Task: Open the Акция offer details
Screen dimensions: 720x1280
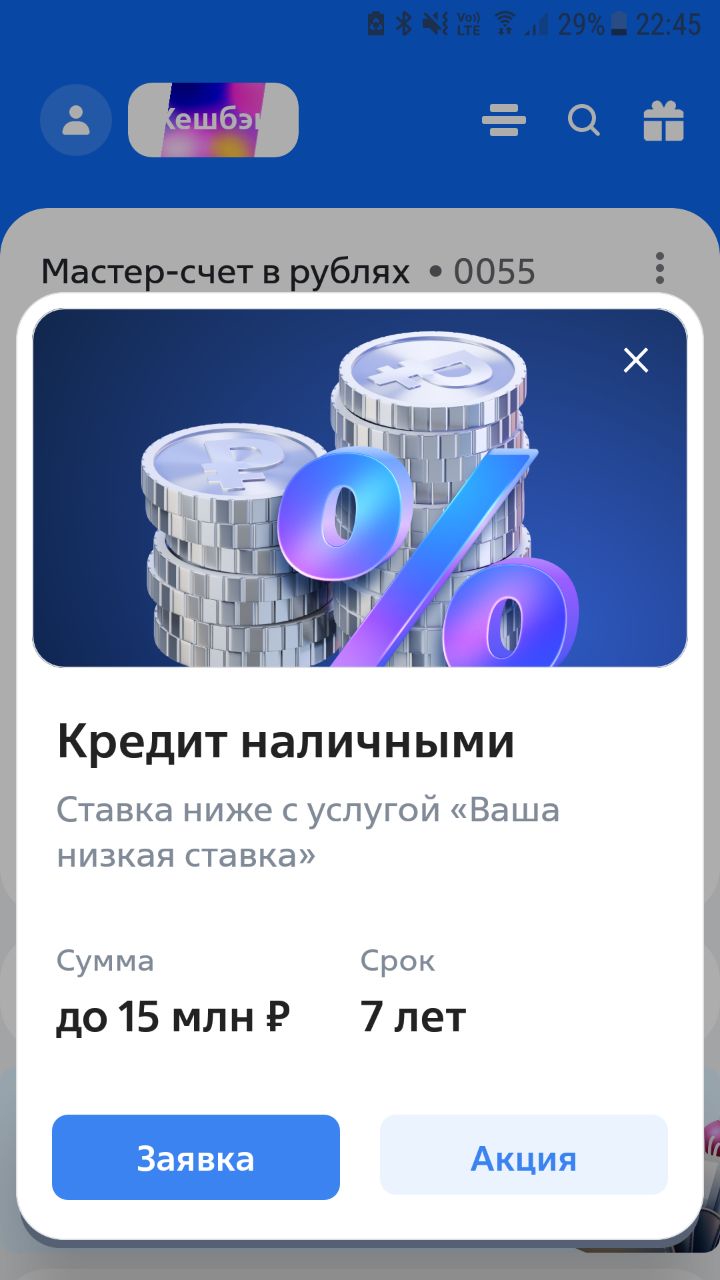Action: pos(524,1157)
